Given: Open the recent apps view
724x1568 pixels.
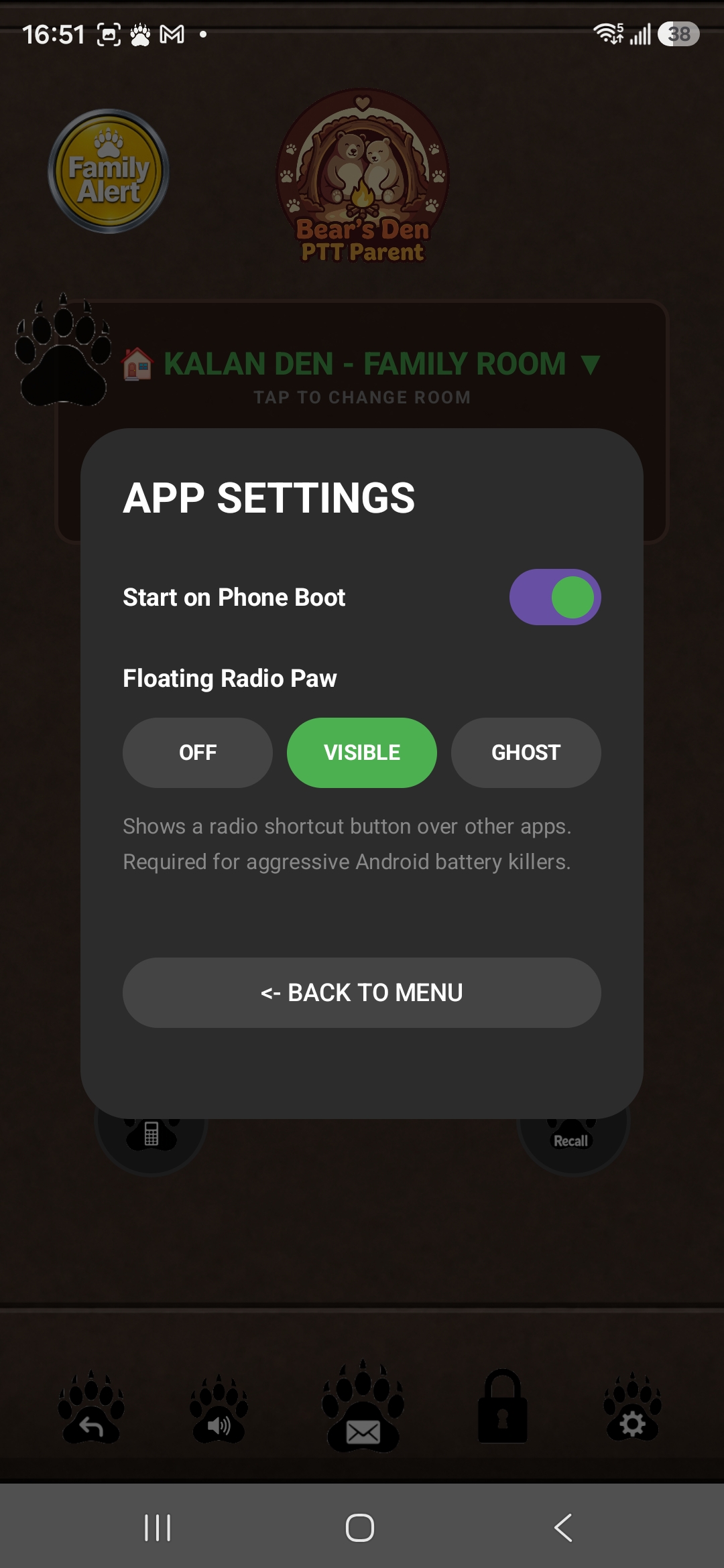Looking at the screenshot, I should click(x=158, y=1528).
